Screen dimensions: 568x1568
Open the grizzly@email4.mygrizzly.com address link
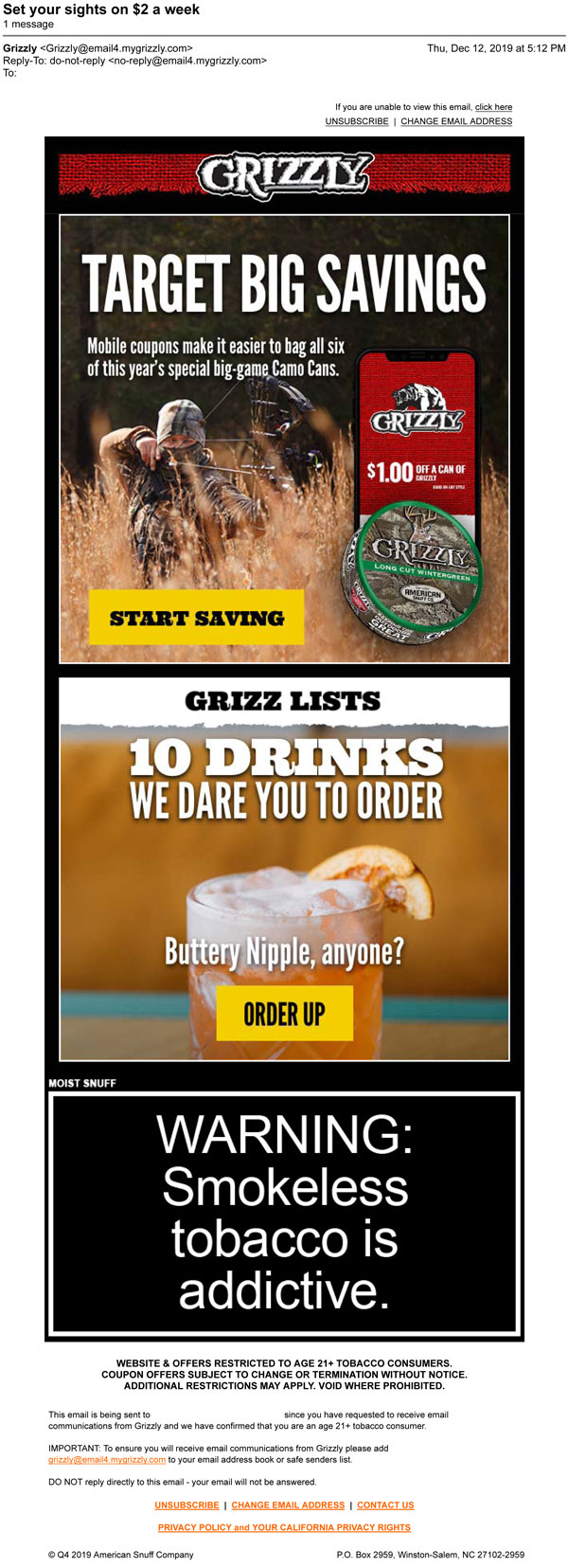107,1459
